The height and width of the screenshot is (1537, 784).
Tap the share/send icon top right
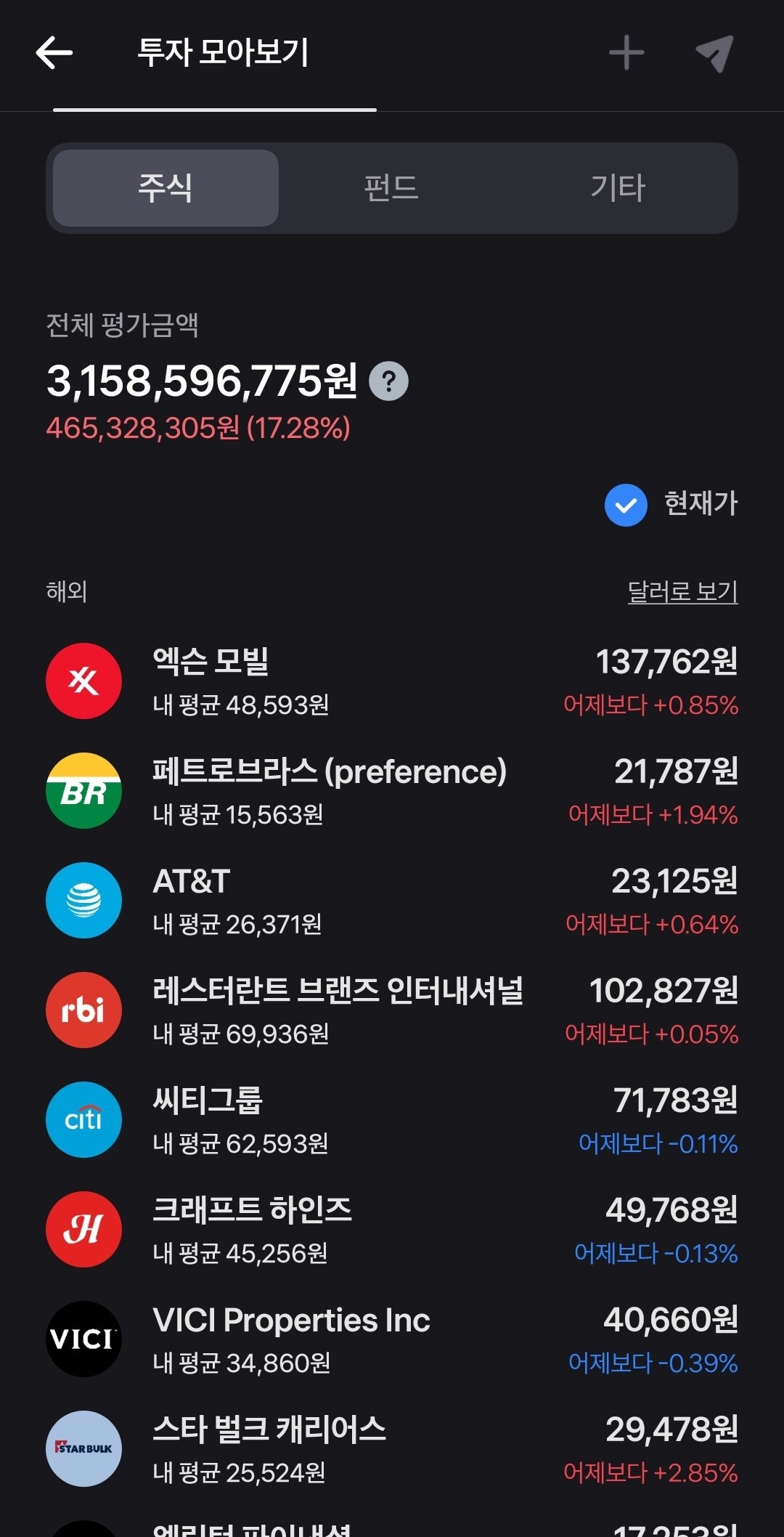[715, 52]
